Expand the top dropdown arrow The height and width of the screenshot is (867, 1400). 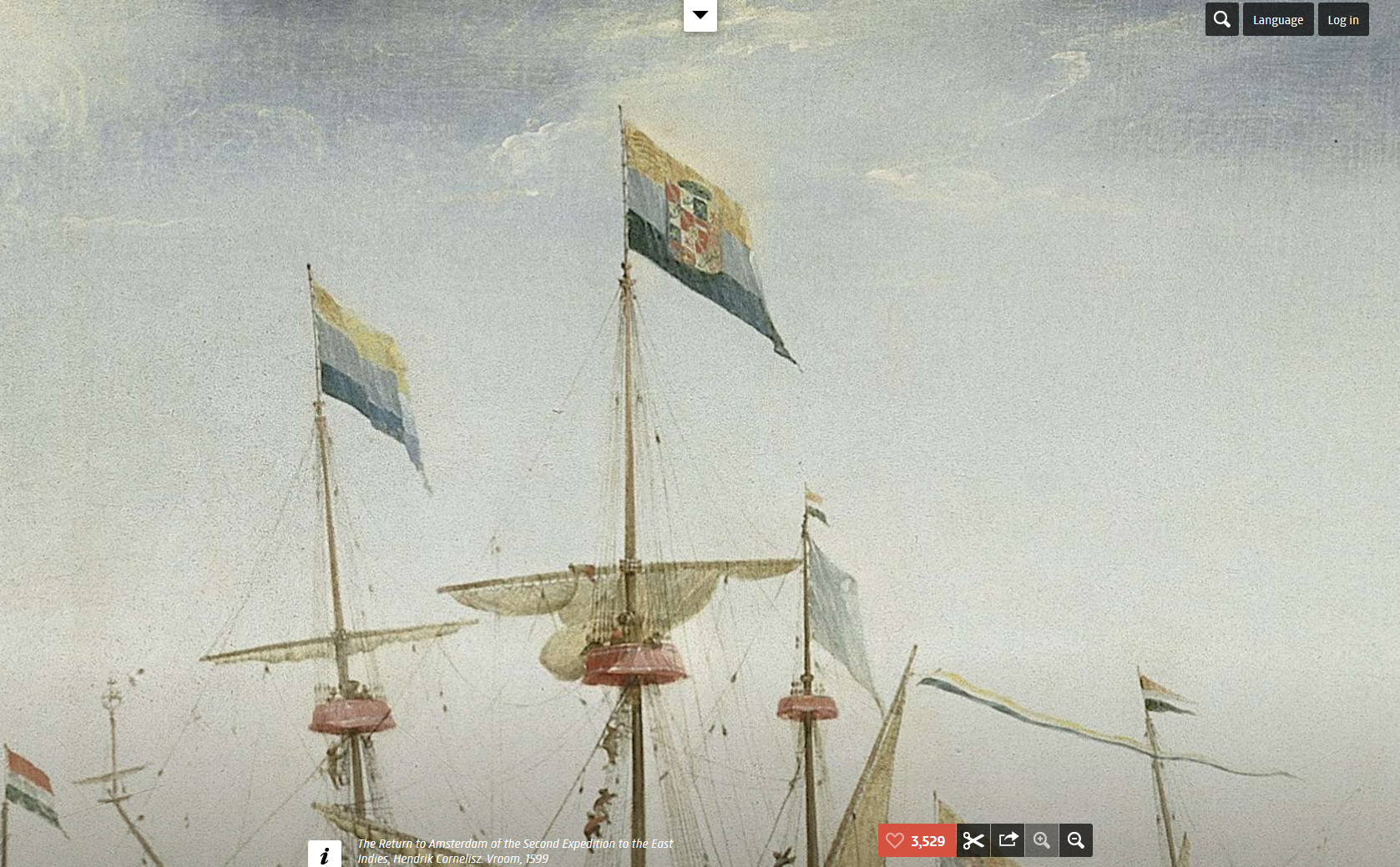tap(700, 15)
